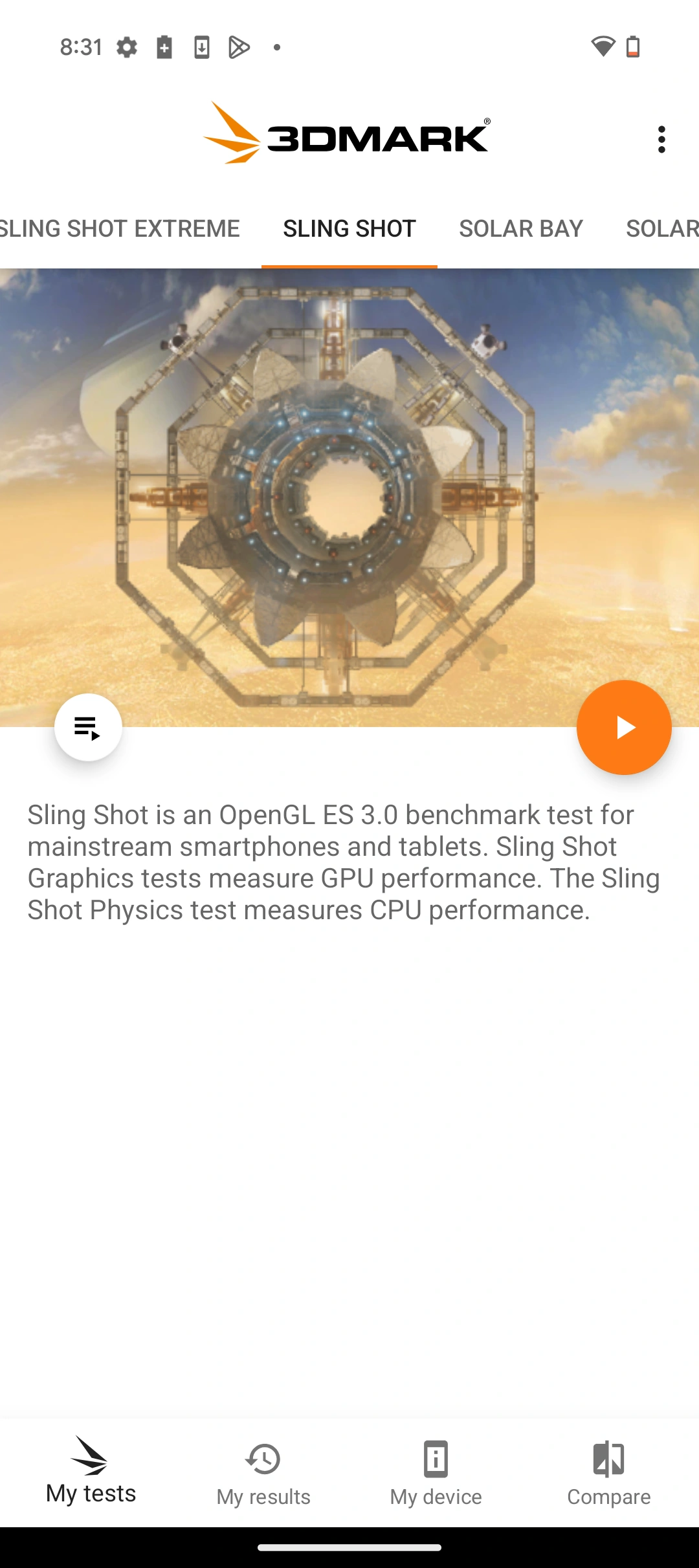Image resolution: width=699 pixels, height=1568 pixels.
Task: Start the Sling Shot benchmark with play button
Action: (624, 727)
